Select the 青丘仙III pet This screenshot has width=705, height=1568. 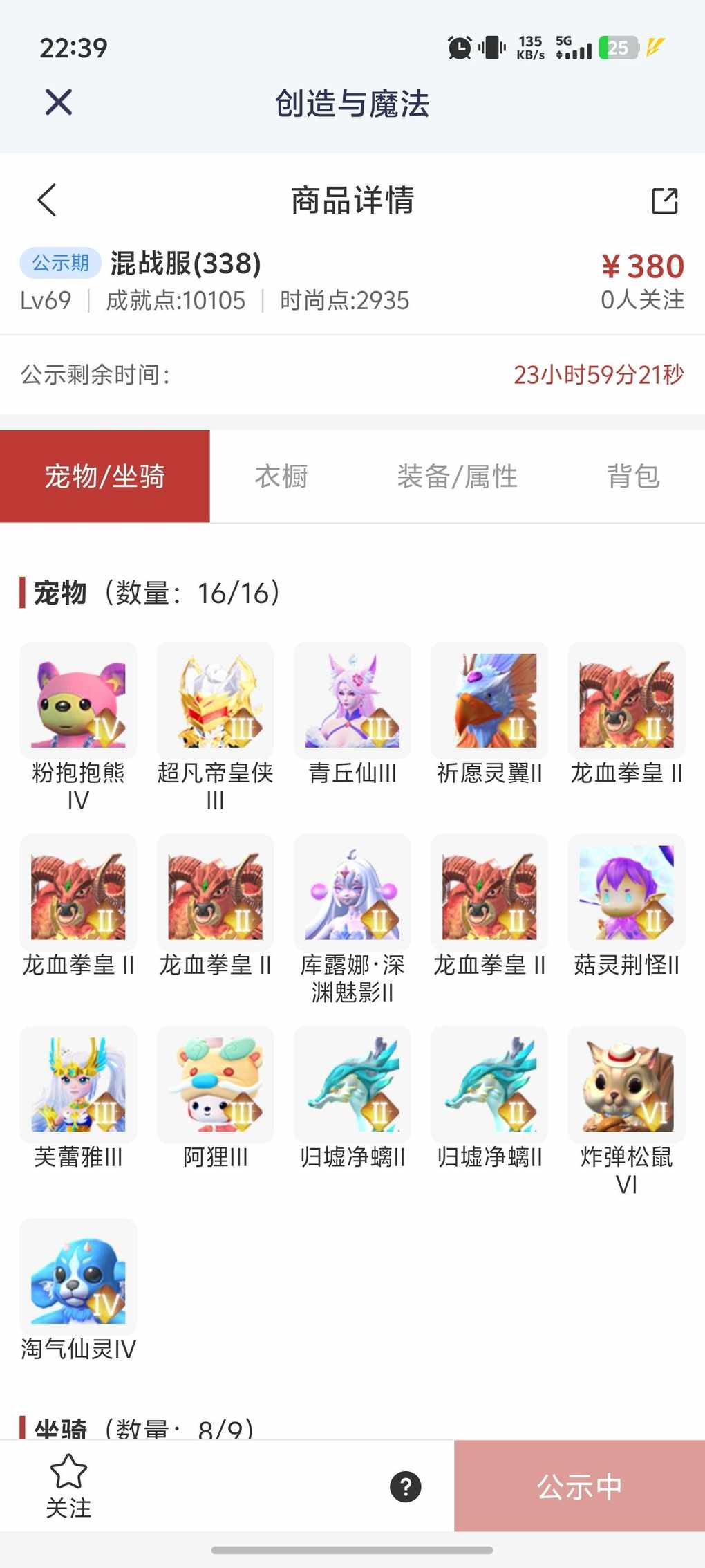pyautogui.click(x=352, y=701)
